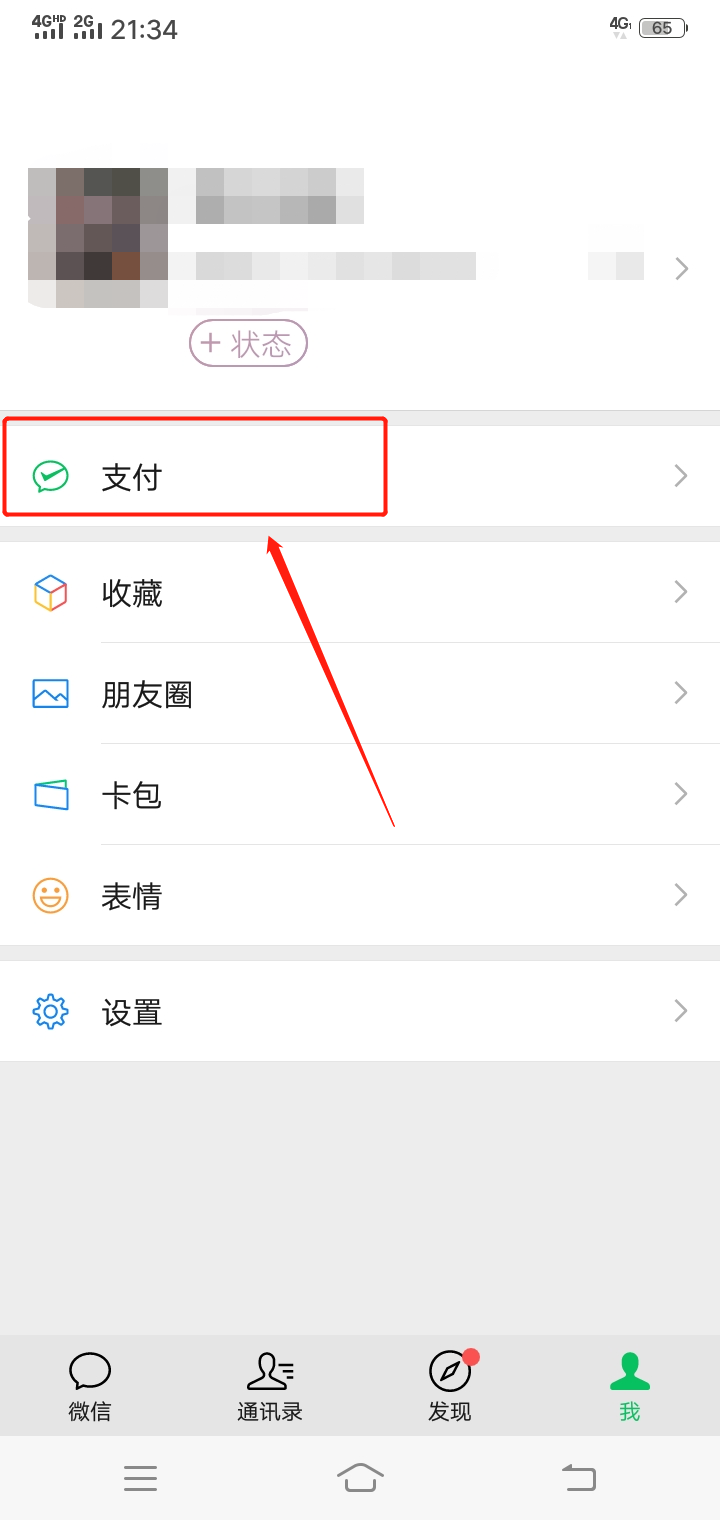Open 设置 settings gear icon
The width and height of the screenshot is (720, 1520).
[51, 1011]
